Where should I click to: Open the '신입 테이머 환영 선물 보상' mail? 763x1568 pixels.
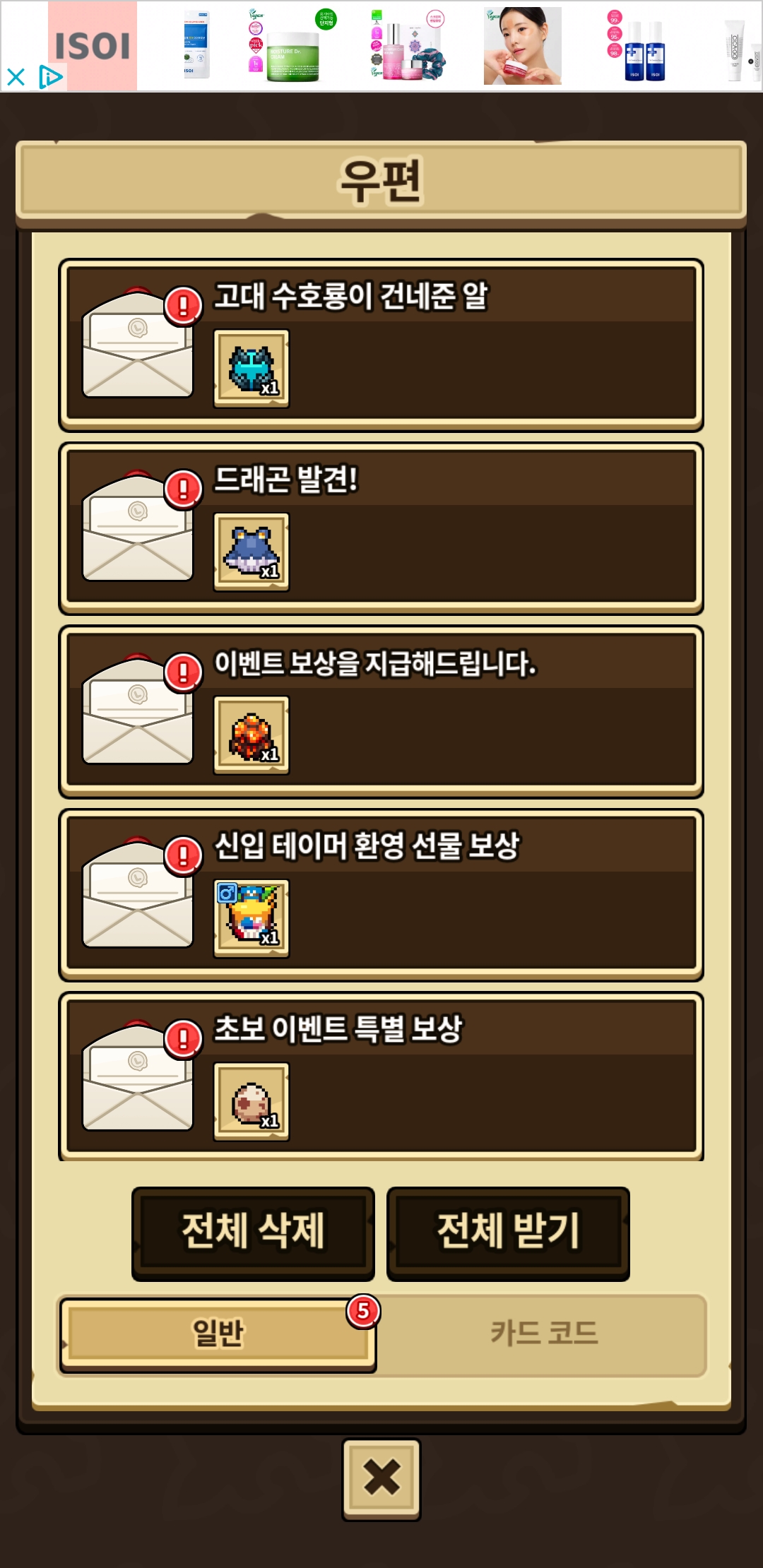click(381, 895)
